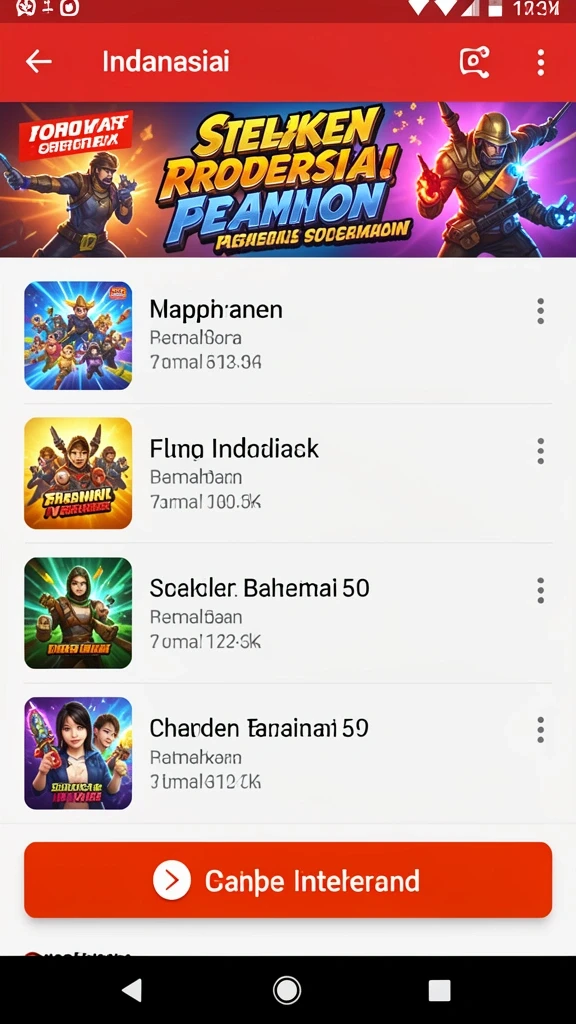Show more options for Flung Indodiack
Screen dimensions: 576x1024
tap(540, 451)
